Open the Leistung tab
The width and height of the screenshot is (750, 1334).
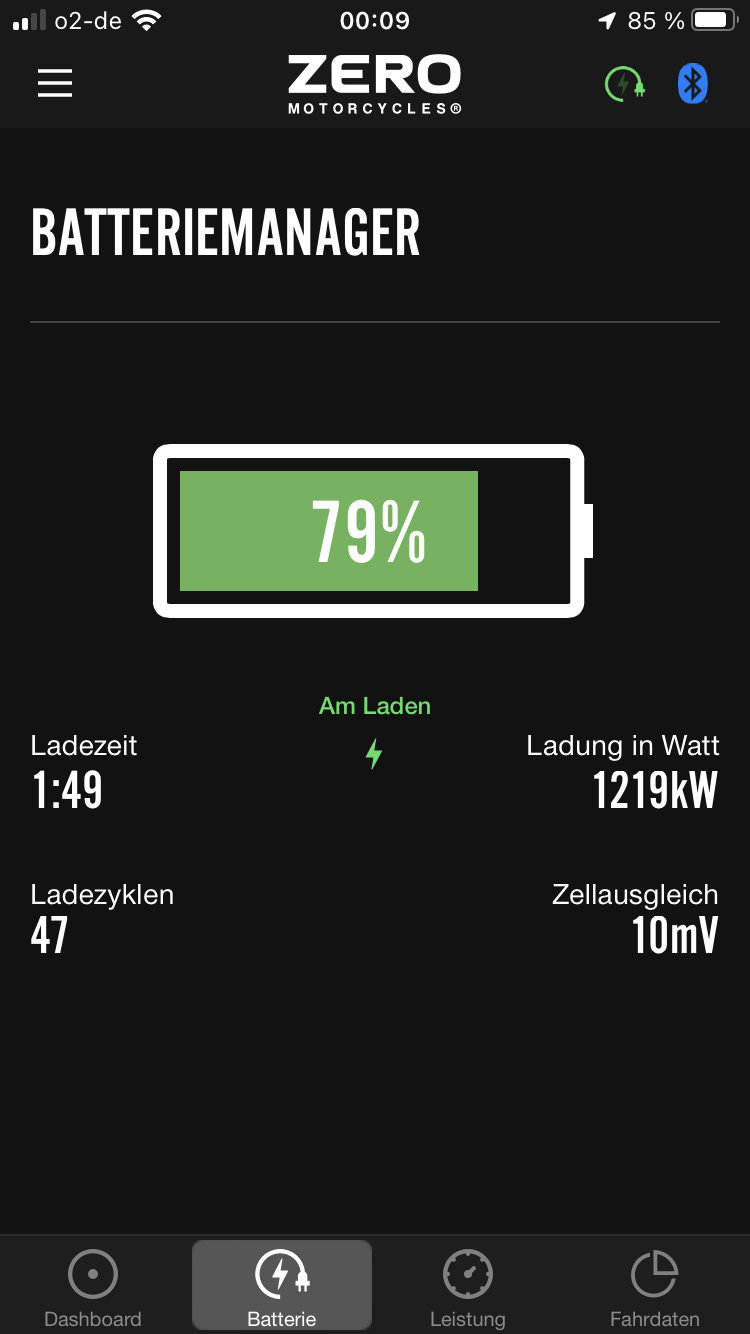[468, 1287]
